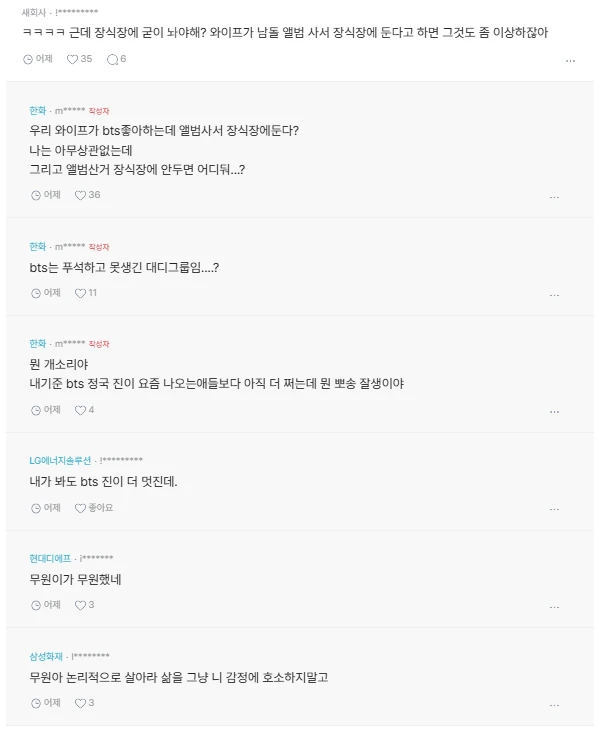Image resolution: width=608 pixels, height=729 pixels.
Task: Open the 6 replies on top comment
Action: tap(117, 59)
